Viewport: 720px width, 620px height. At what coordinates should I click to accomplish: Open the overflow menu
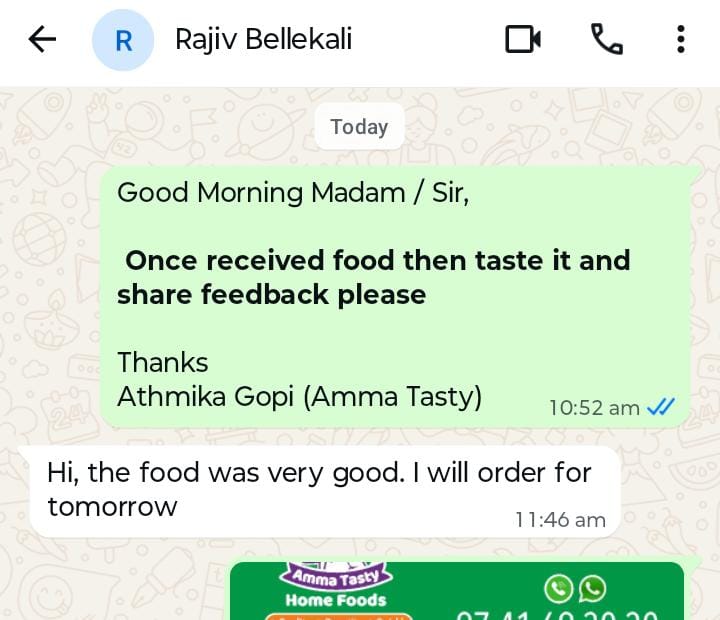(680, 40)
